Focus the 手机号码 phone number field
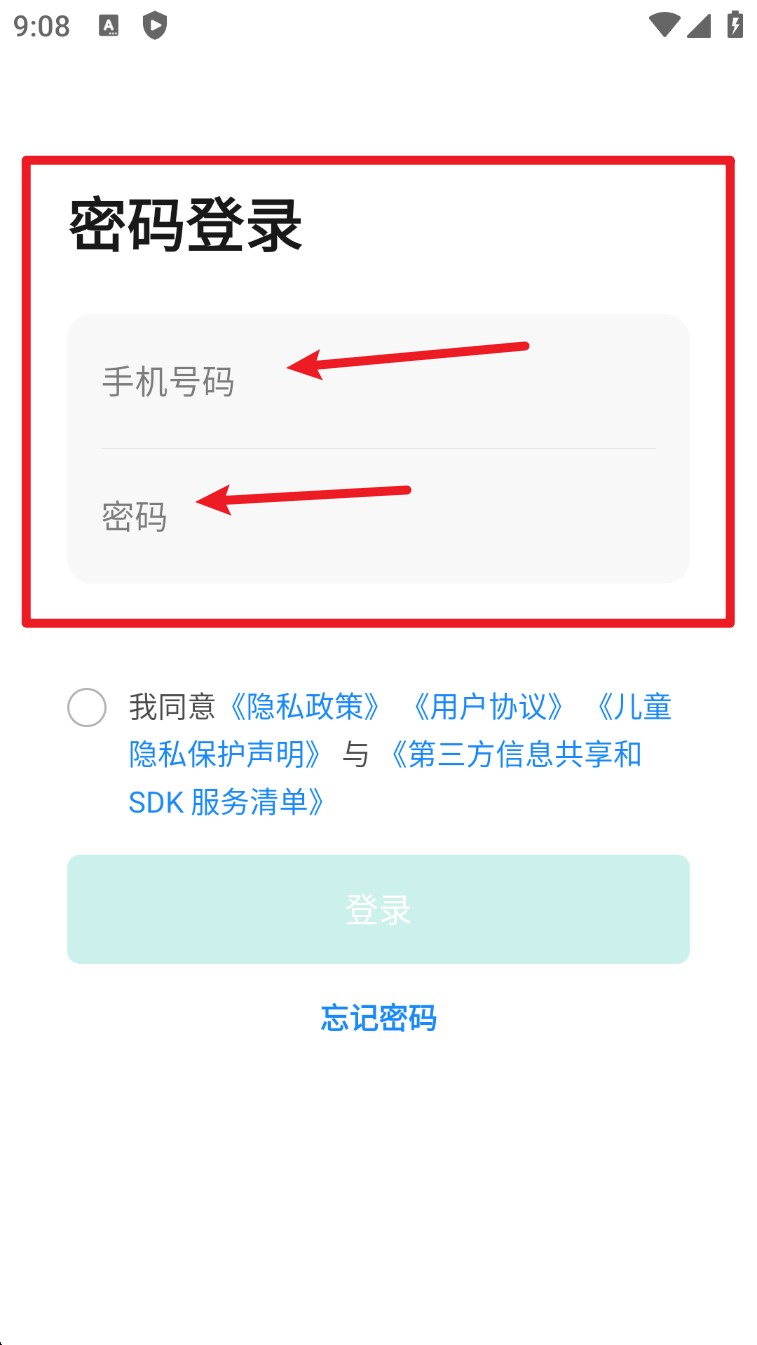 378,381
